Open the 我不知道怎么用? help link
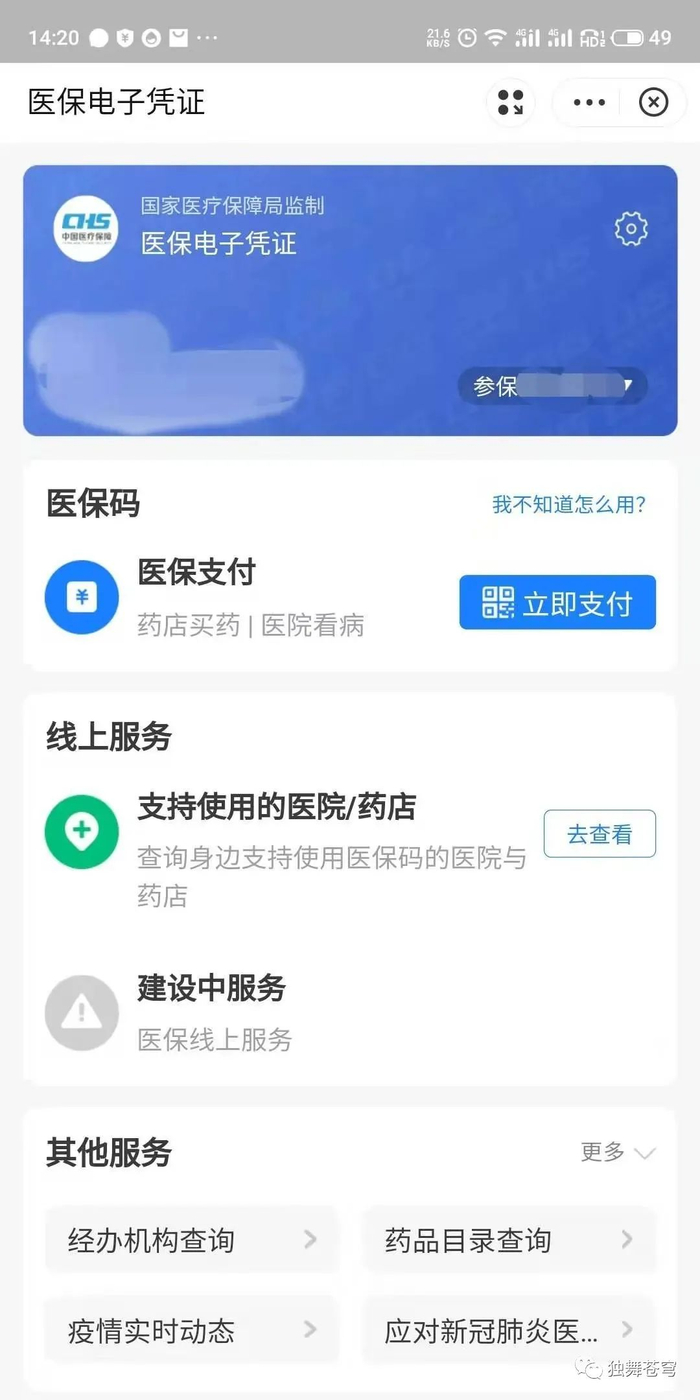Viewport: 700px width, 1400px height. (x=569, y=505)
